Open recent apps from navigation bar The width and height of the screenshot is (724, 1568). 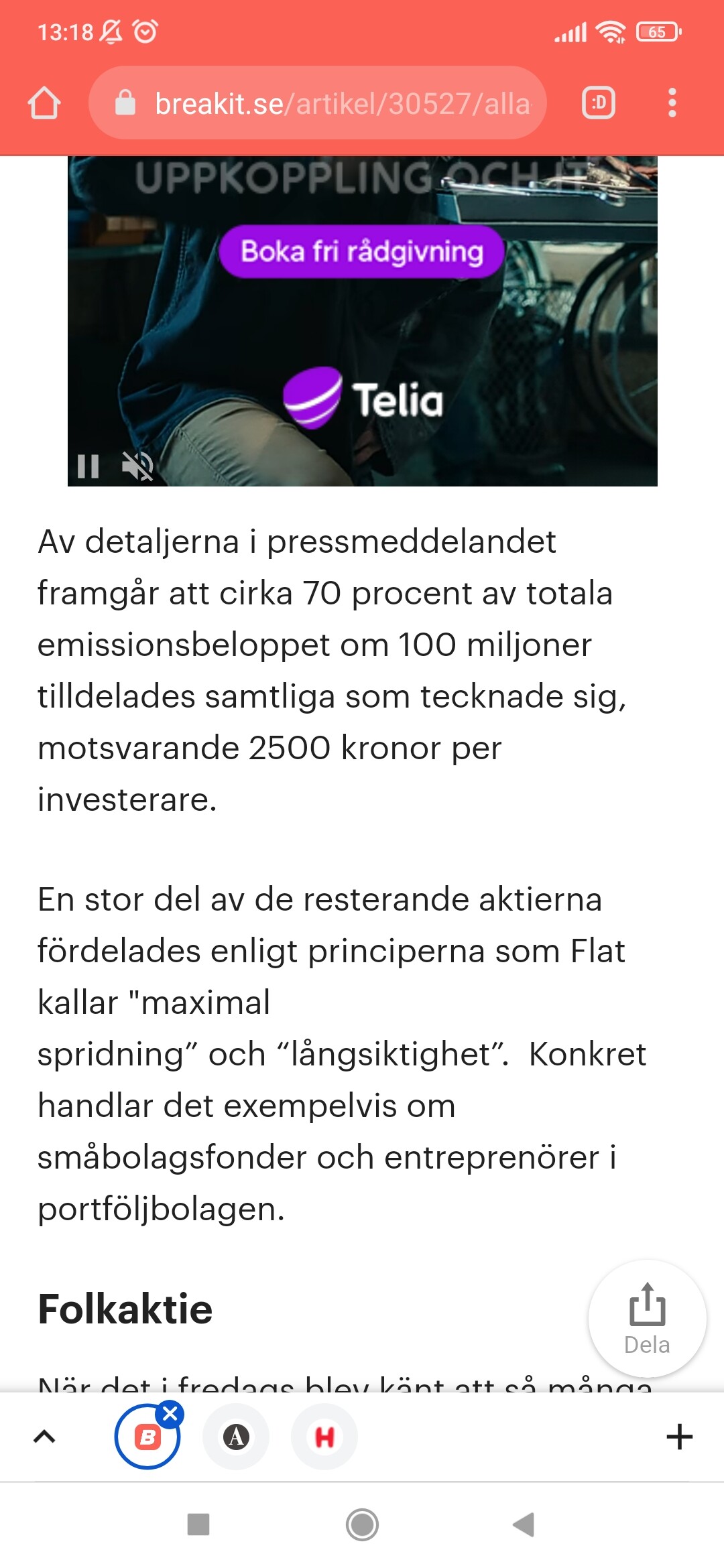click(x=198, y=1524)
